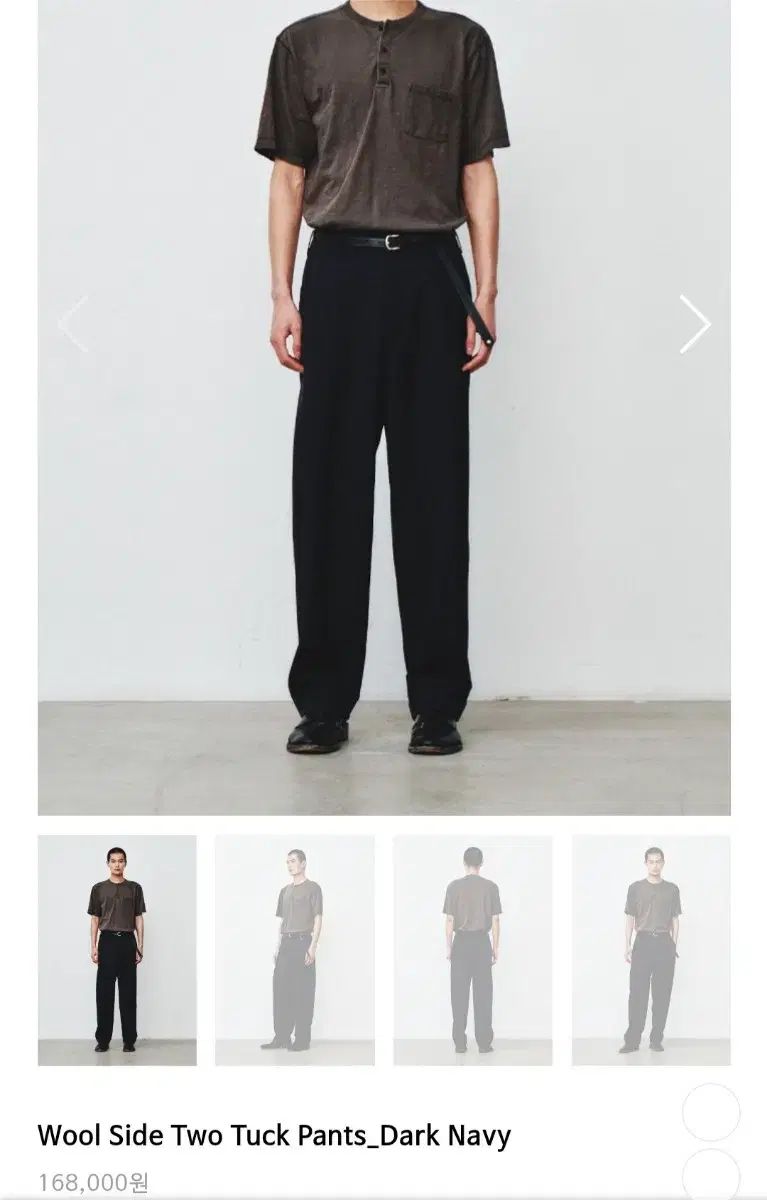The height and width of the screenshot is (1200, 767).
Task: Go to the next product photo
Action: 695,324
